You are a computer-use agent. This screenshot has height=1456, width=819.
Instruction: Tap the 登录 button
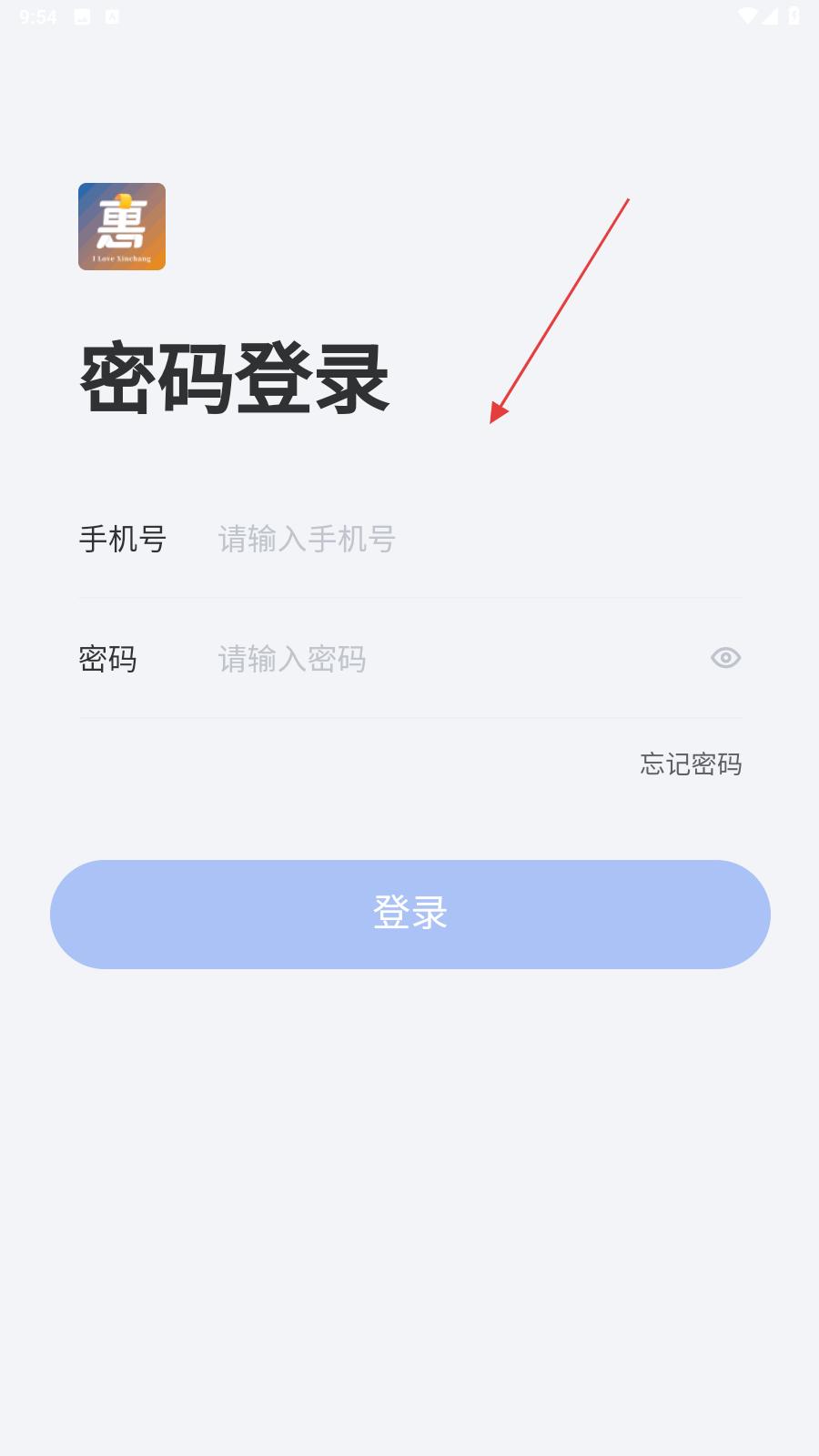click(x=410, y=914)
